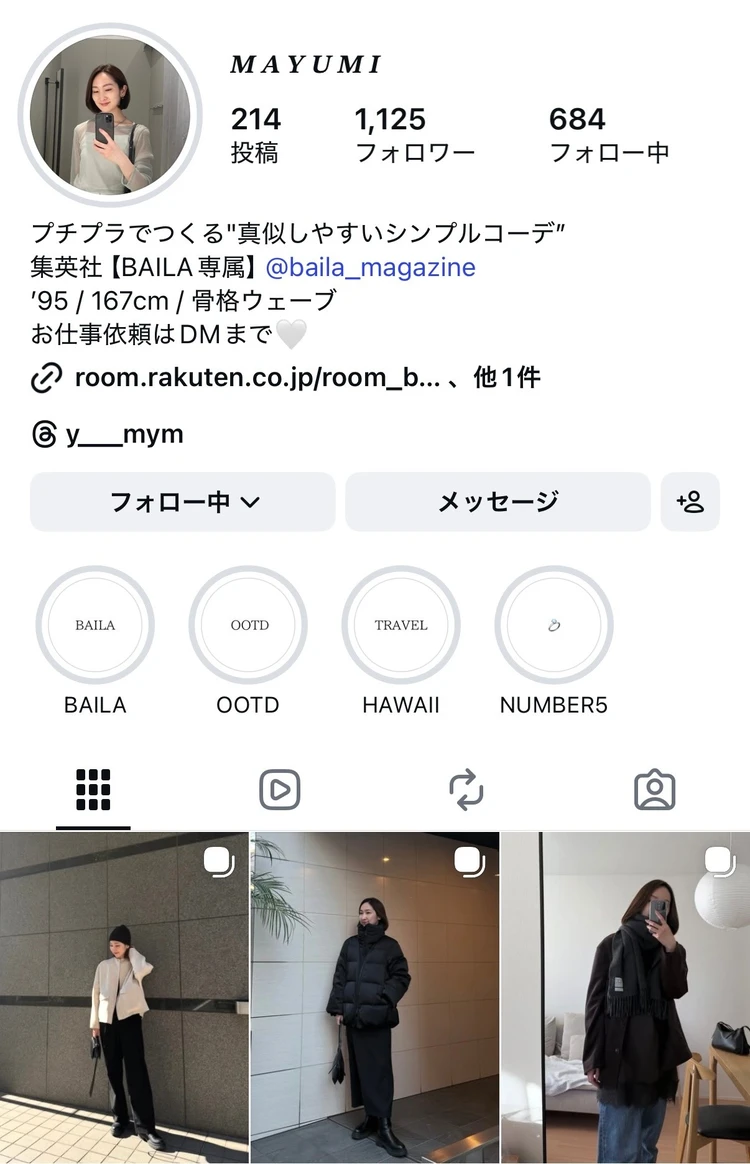Open the Threads icon next to y___mym

(x=42, y=433)
